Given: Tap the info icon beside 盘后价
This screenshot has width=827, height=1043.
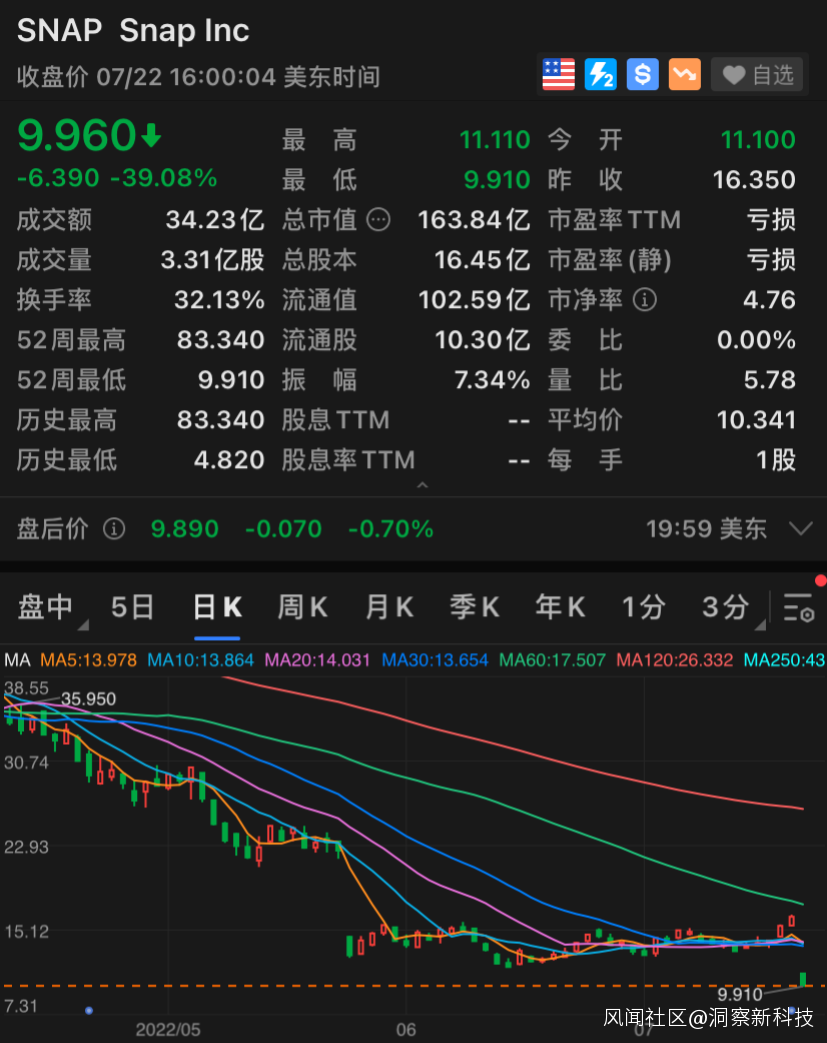Looking at the screenshot, I should point(114,528).
